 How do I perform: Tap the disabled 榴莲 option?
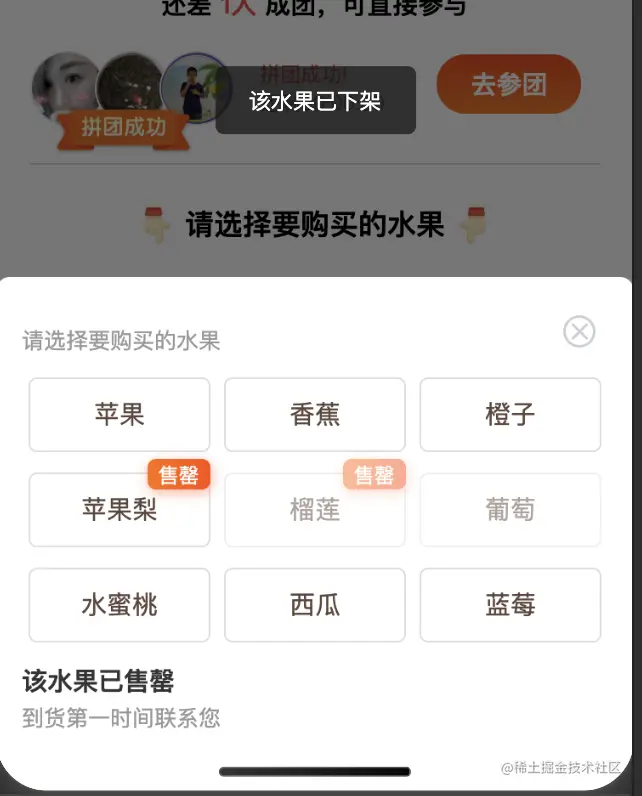315,510
